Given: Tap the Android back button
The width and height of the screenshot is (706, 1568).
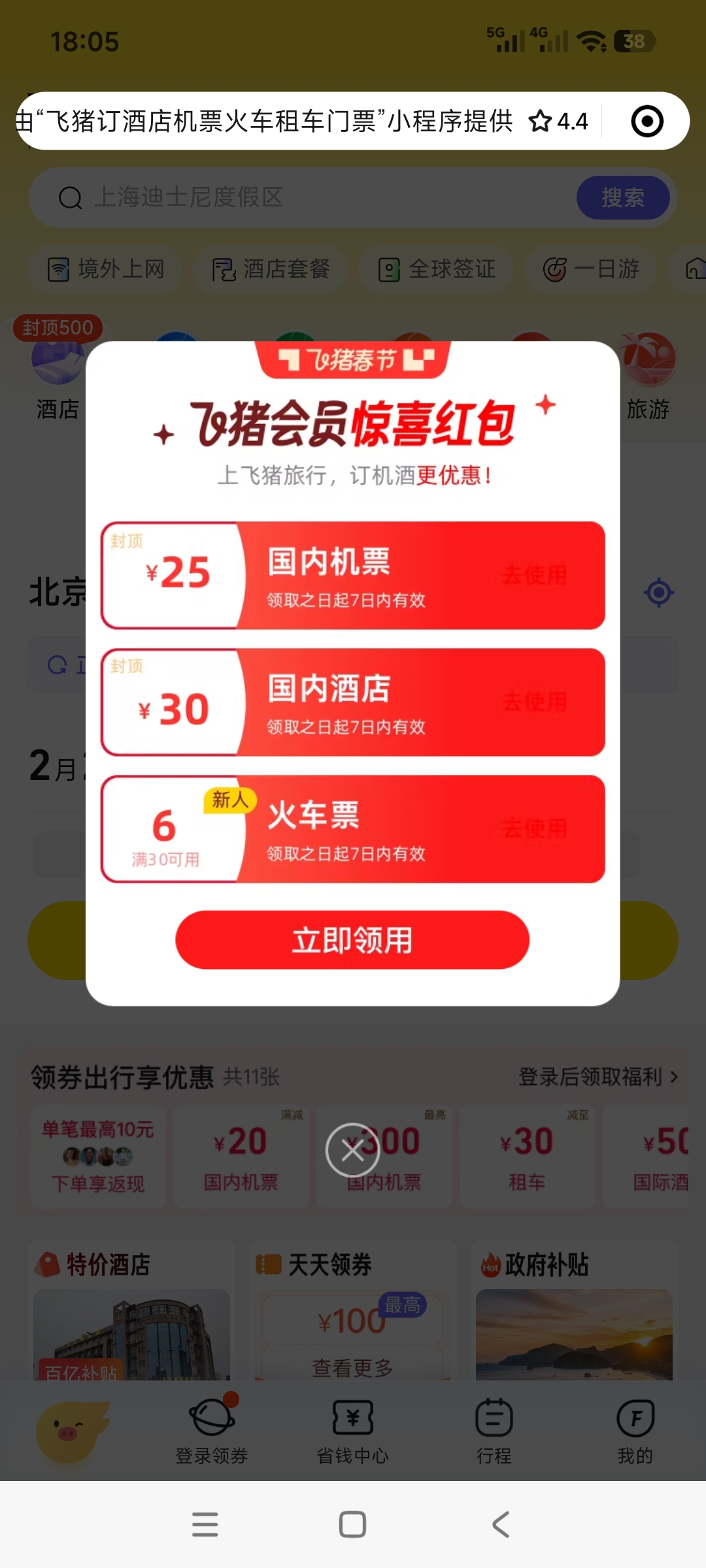Looking at the screenshot, I should point(501,1524).
